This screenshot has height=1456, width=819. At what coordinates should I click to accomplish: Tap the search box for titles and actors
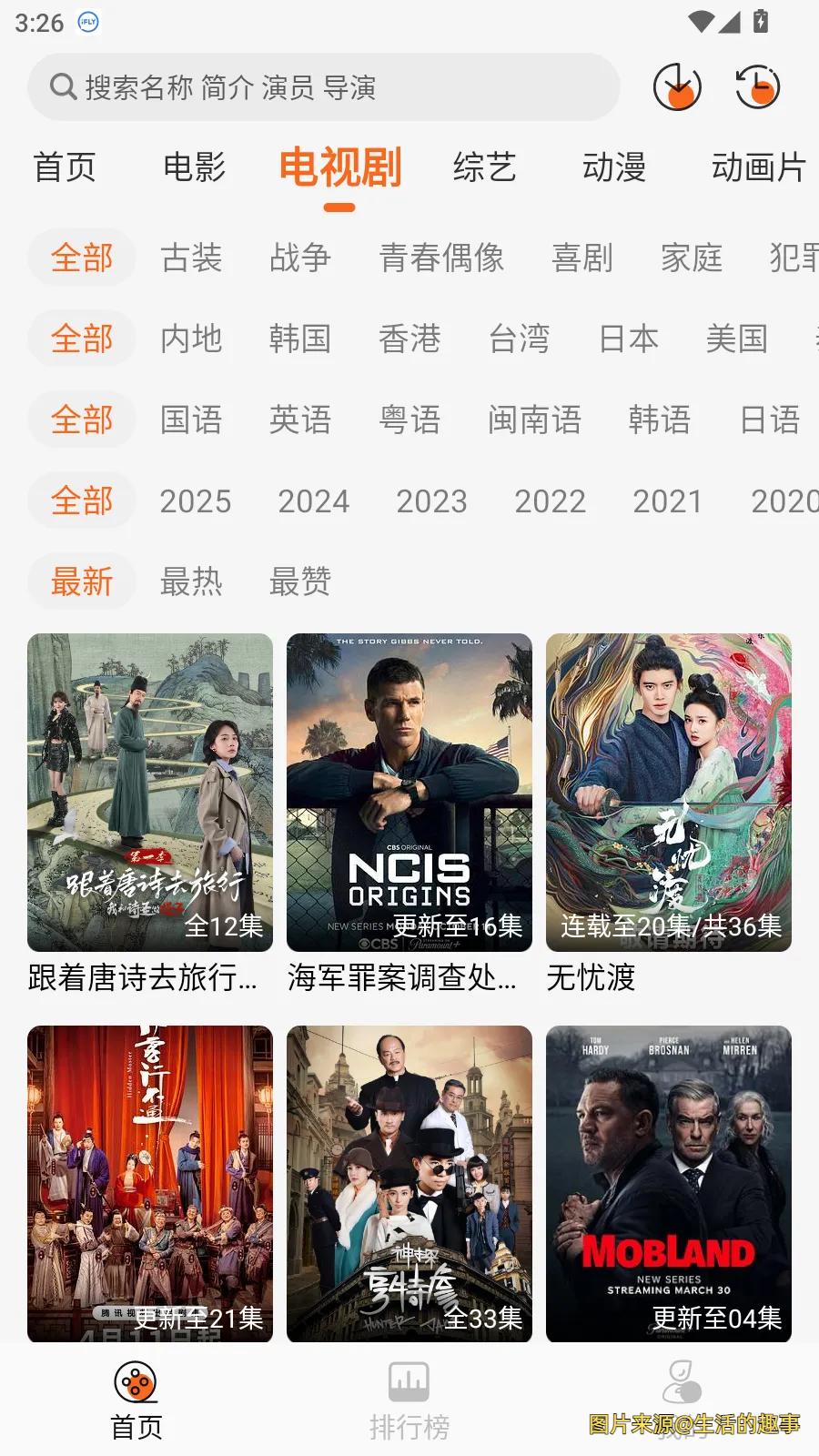pos(323,87)
